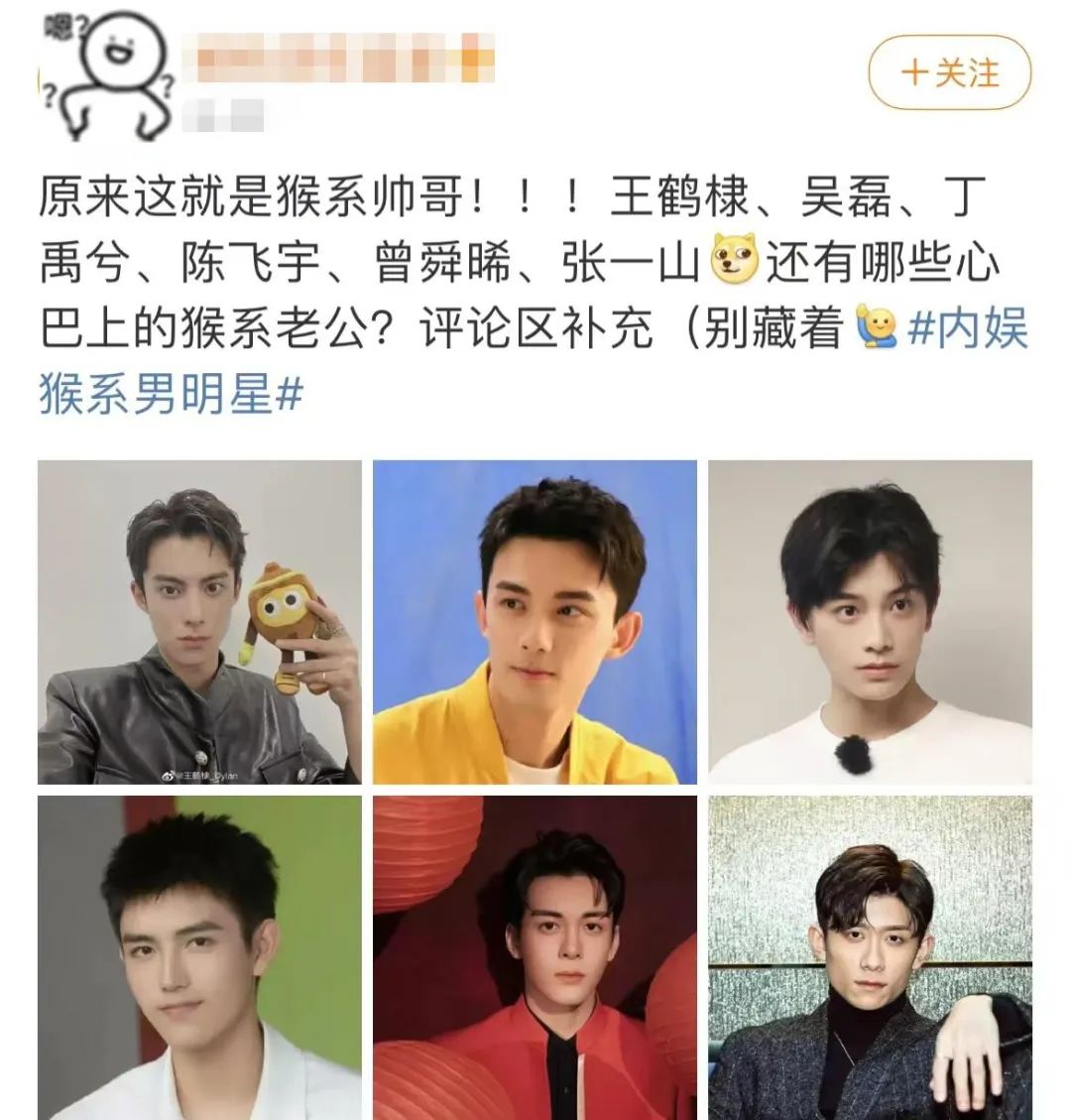
Task: Open the yellow-jacket photo on blue background
Action: [535, 620]
